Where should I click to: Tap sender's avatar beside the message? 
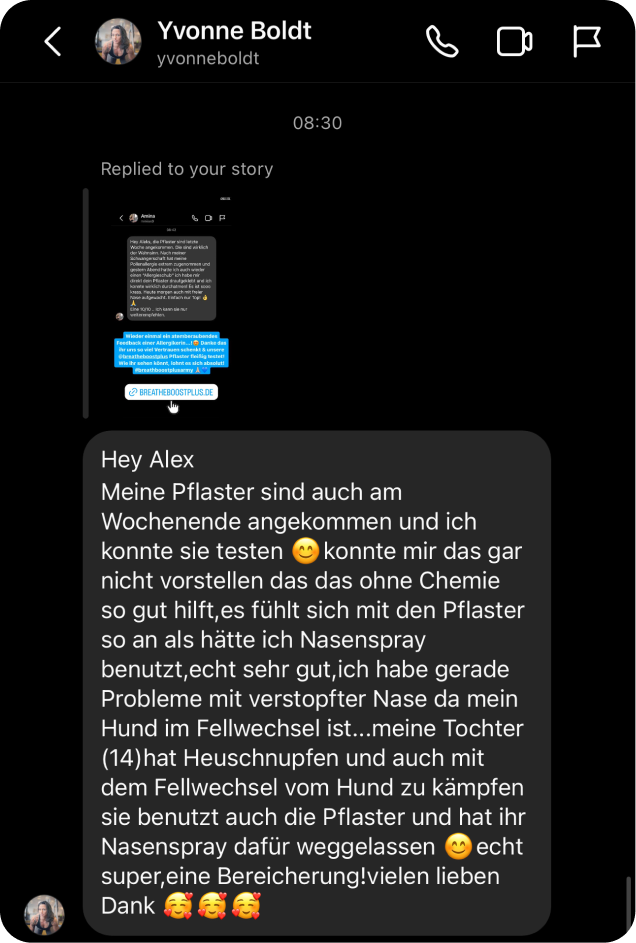[x=45, y=914]
